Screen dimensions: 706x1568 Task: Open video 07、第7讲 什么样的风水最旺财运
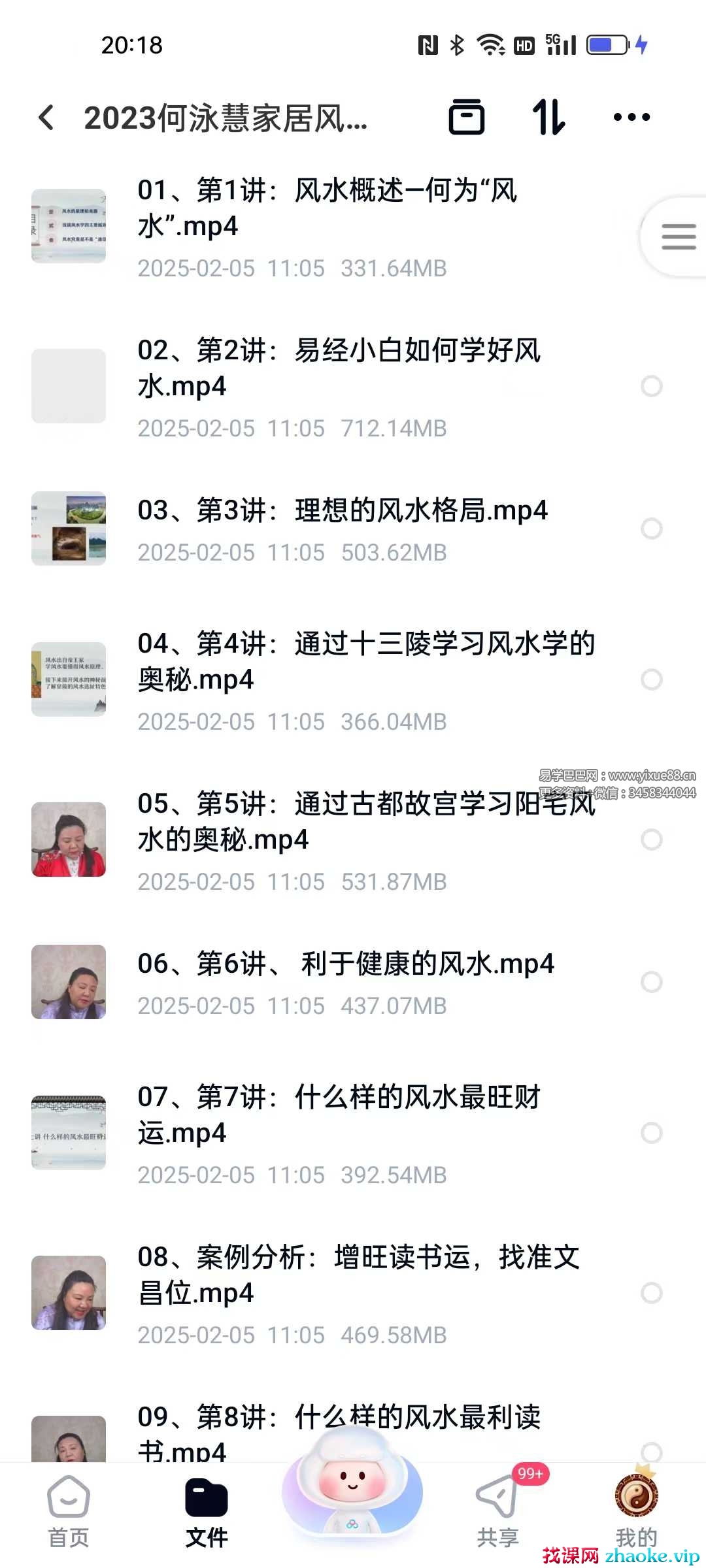339,1115
